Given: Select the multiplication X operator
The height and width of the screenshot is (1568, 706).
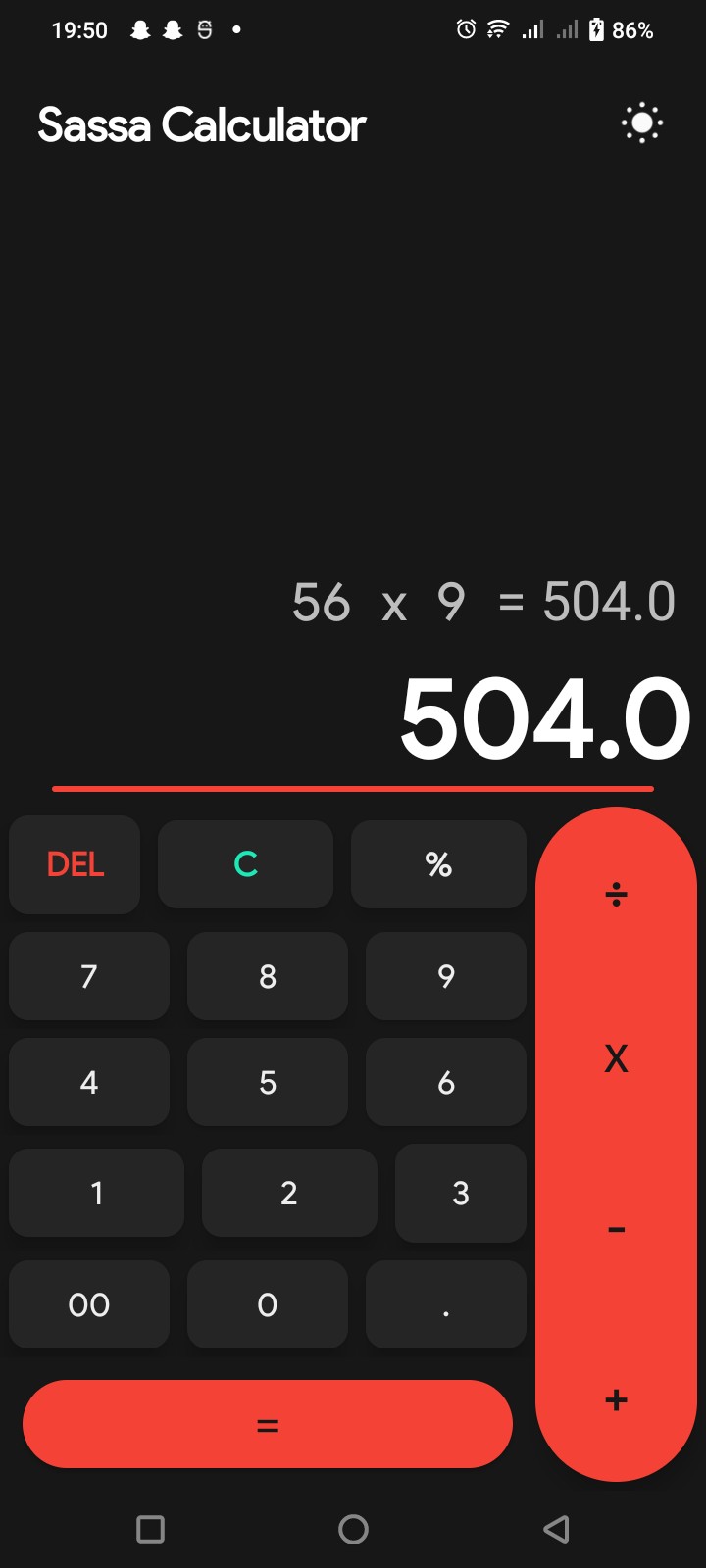Looking at the screenshot, I should 615,1058.
